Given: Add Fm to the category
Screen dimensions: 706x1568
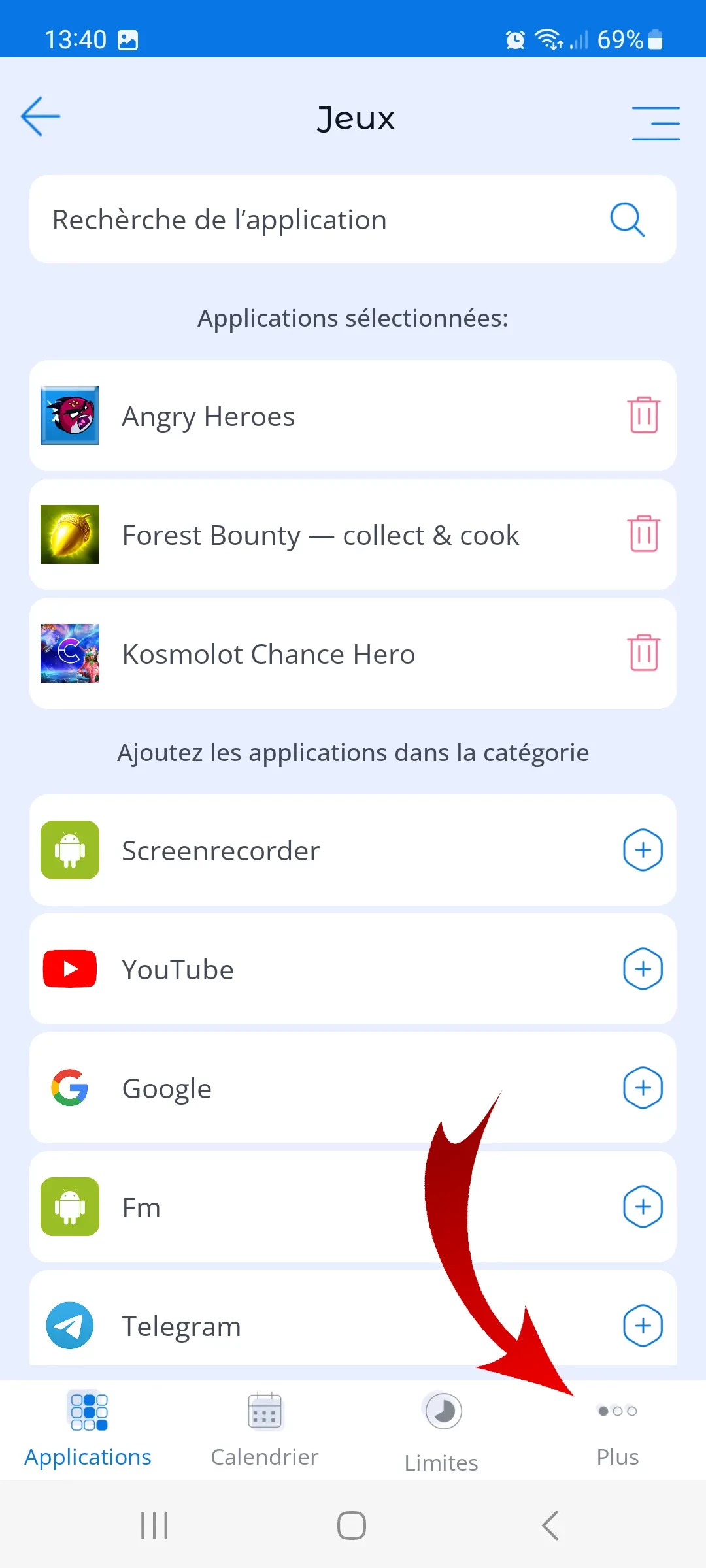Looking at the screenshot, I should point(643,1207).
